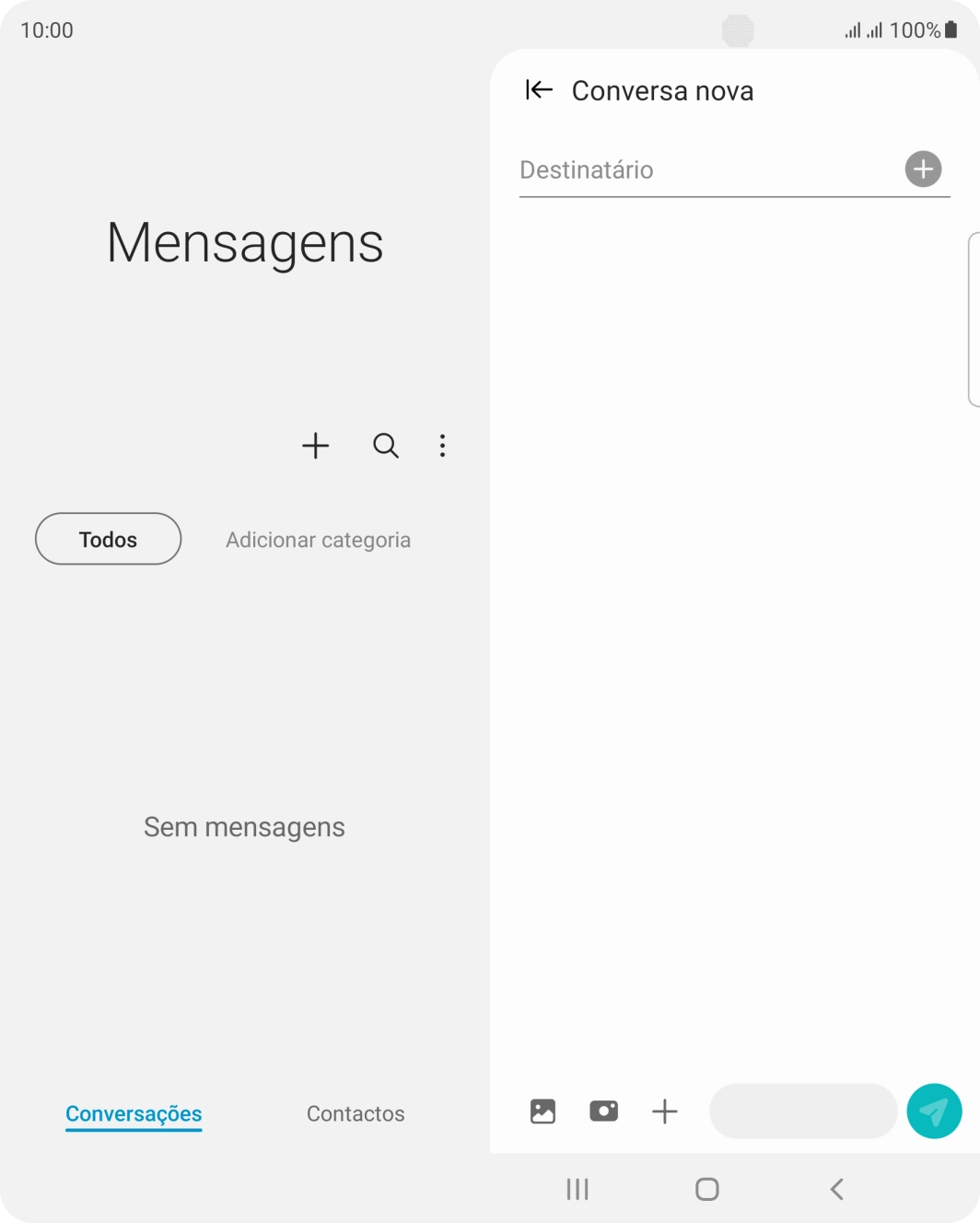Enable a new category via Adicionar categoria
The height and width of the screenshot is (1223, 980).
coord(318,540)
